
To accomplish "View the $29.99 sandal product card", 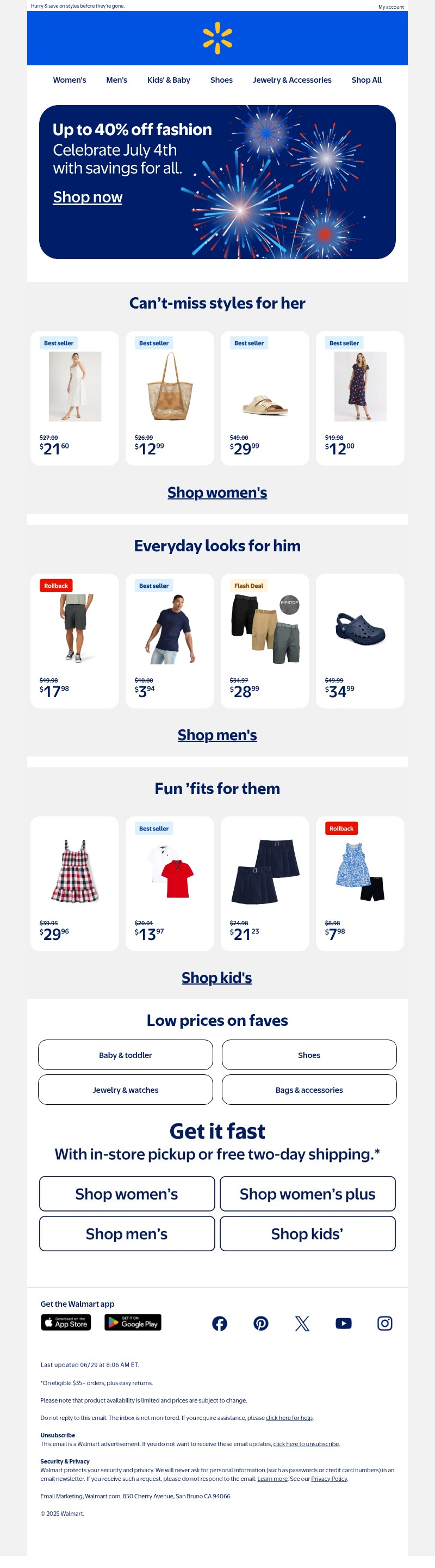I will 265,398.
